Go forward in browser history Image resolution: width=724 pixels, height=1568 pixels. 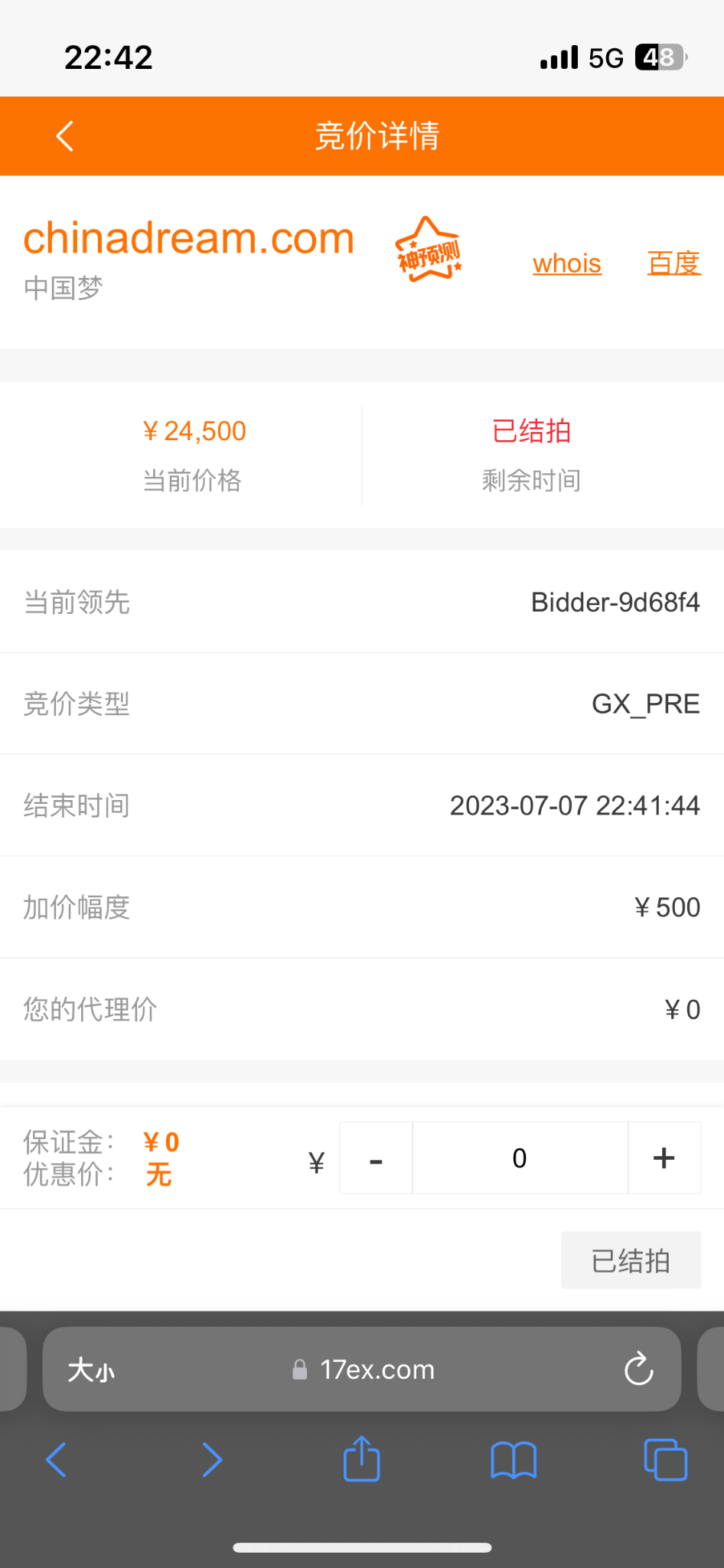[x=211, y=1459]
